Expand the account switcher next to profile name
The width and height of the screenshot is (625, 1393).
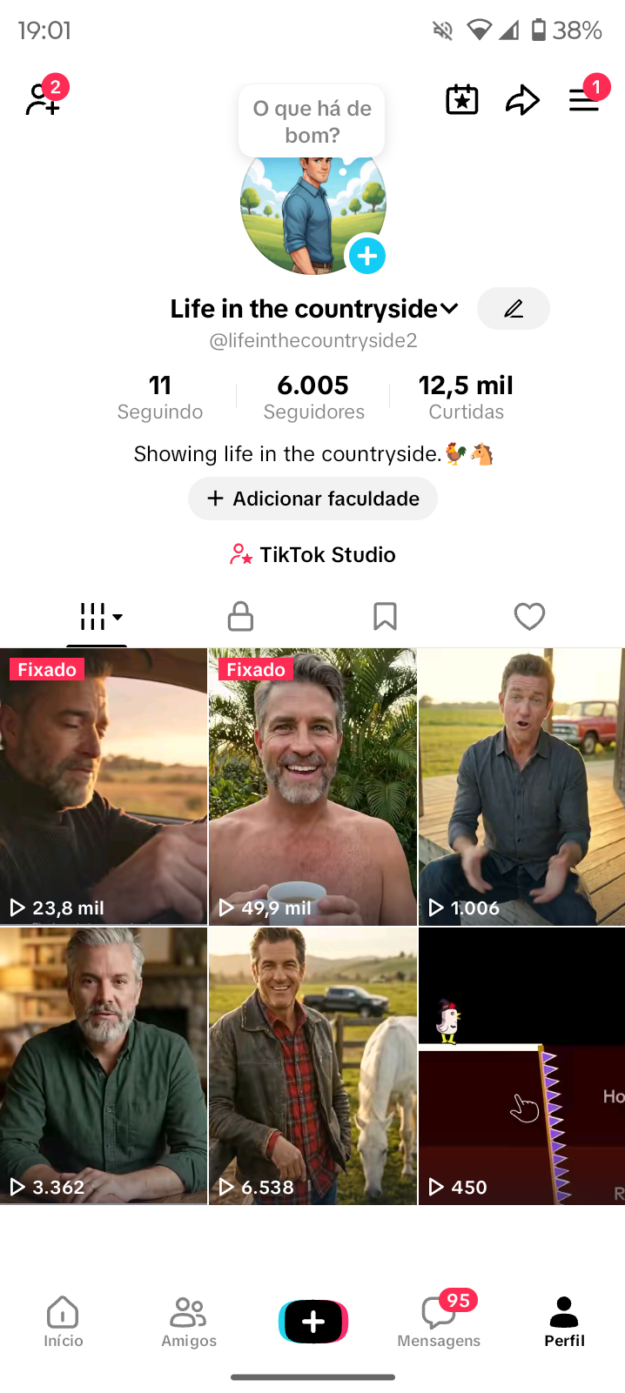[449, 309]
